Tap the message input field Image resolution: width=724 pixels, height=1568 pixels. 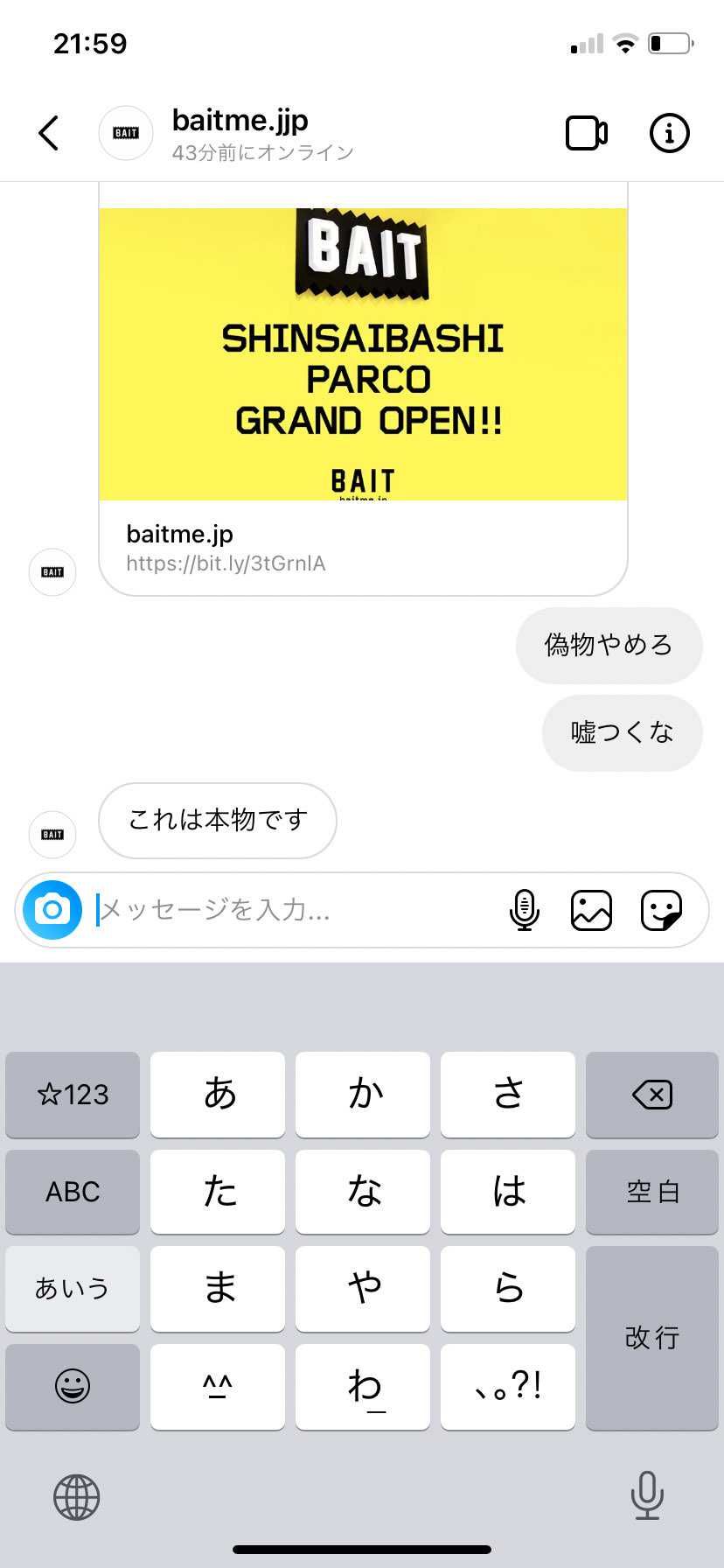click(262, 910)
